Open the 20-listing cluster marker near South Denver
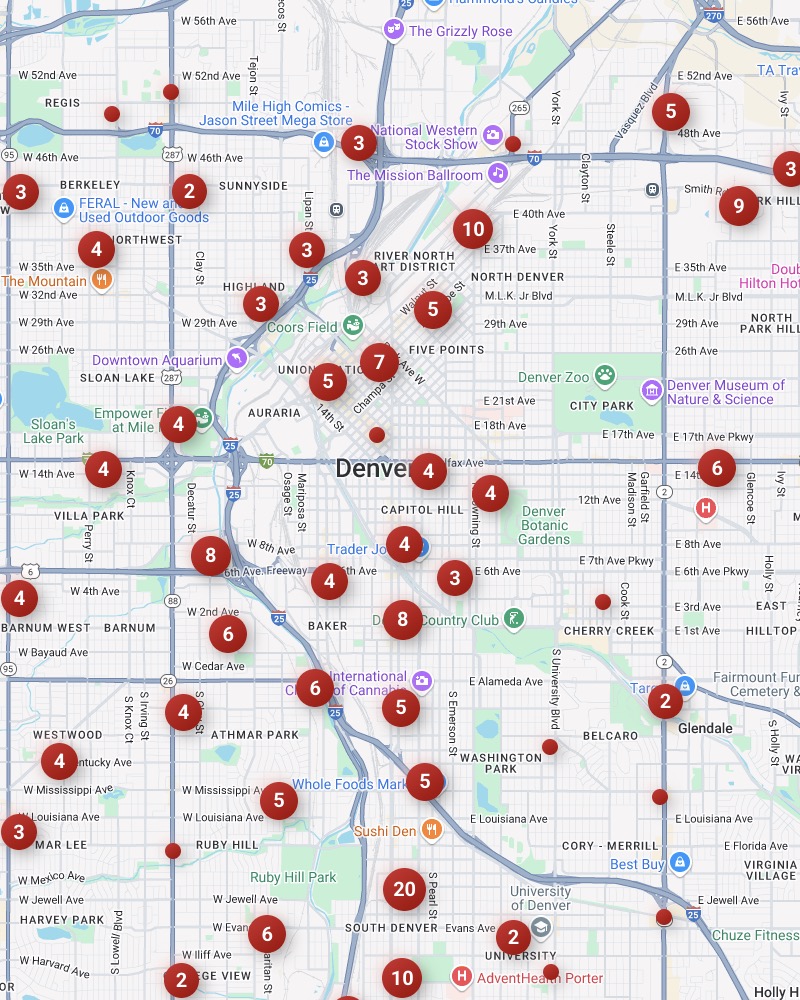800x1000 pixels. (403, 888)
